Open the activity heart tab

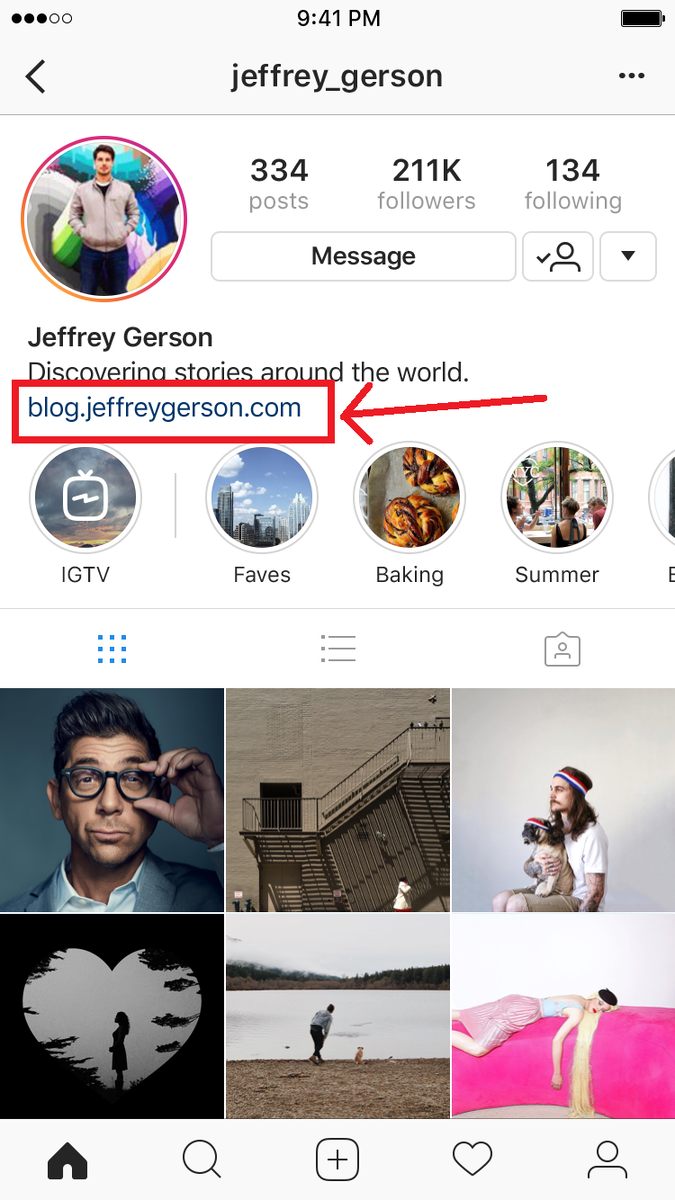[472, 1160]
